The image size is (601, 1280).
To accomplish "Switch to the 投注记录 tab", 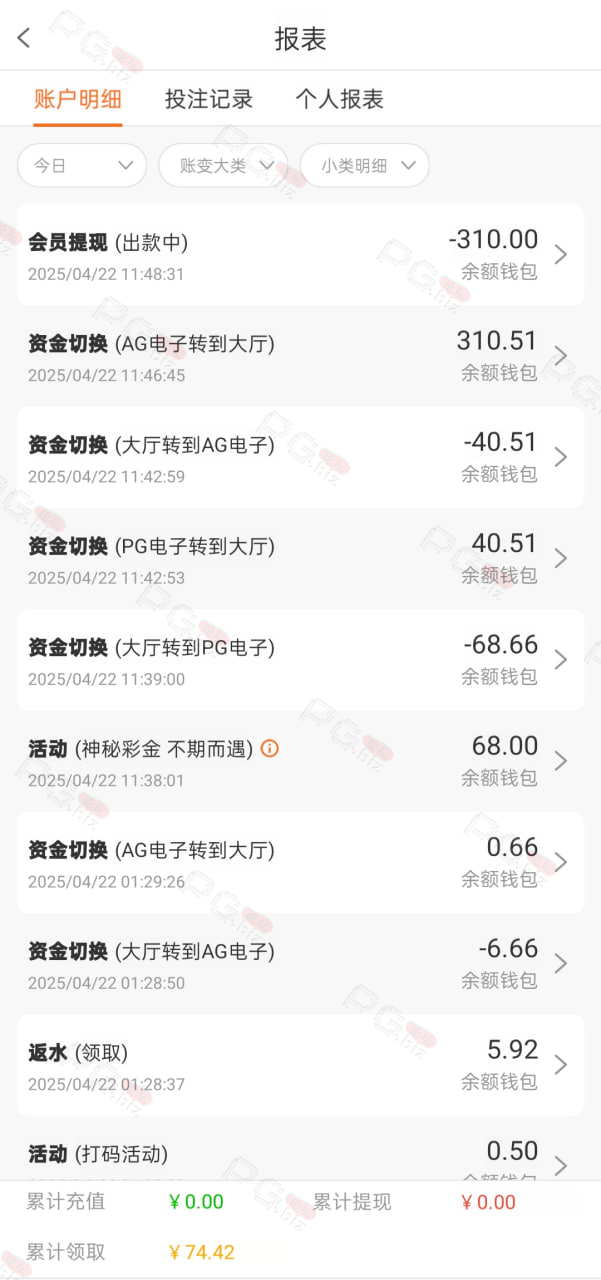I will pyautogui.click(x=209, y=99).
